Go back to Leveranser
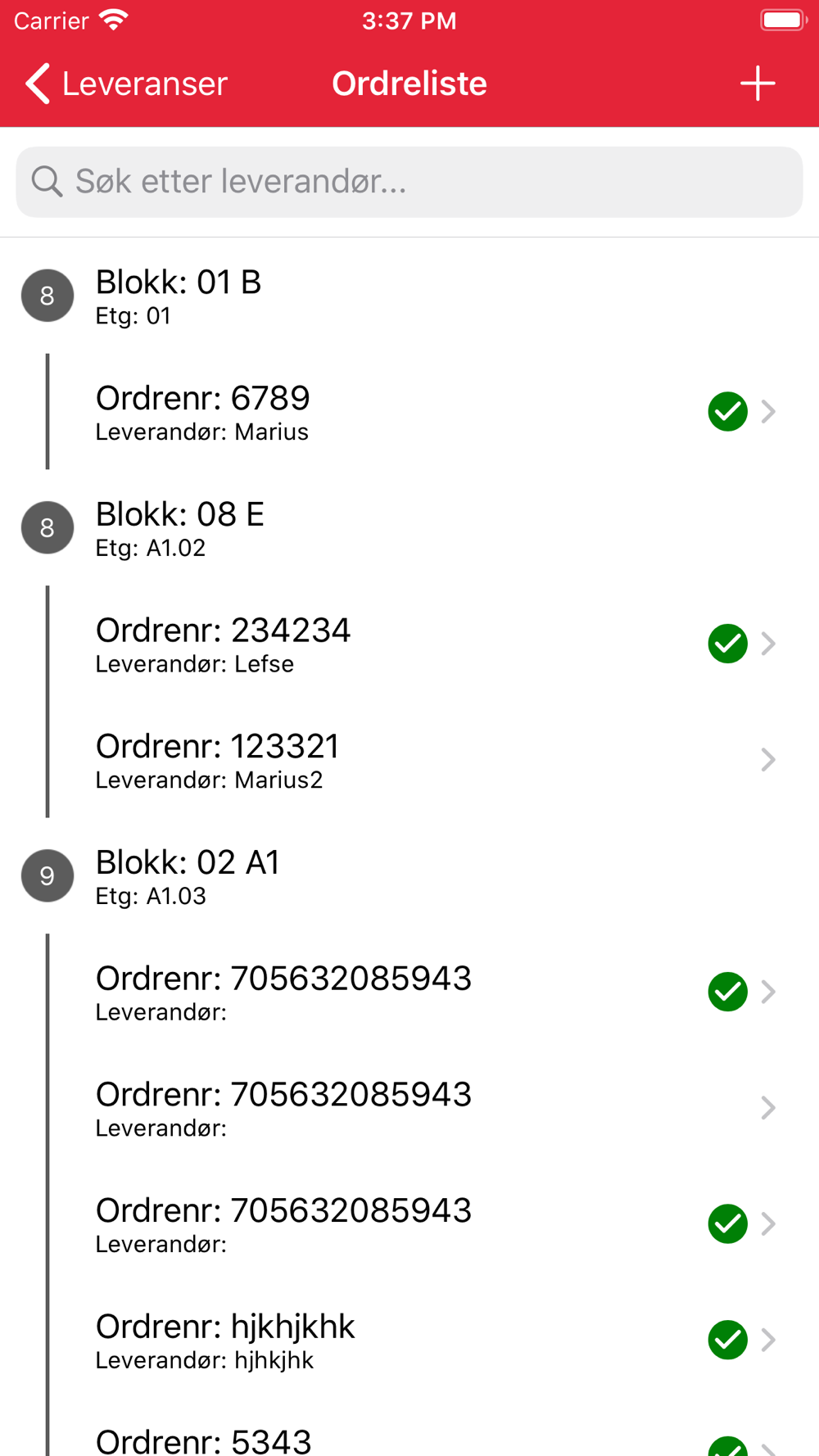The image size is (819, 1456). point(125,84)
